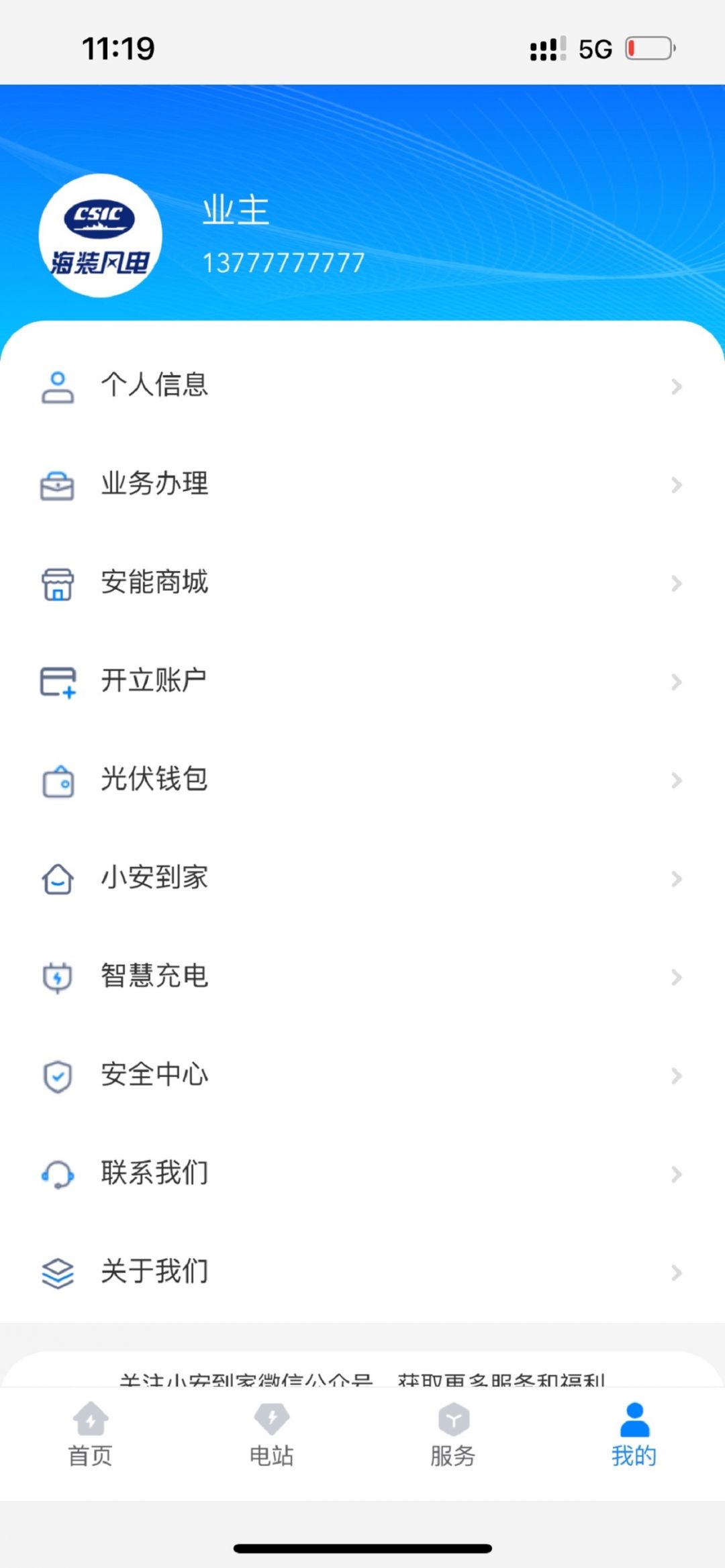The width and height of the screenshot is (725, 1568).
Task: Open the 业务办理 row
Action: click(362, 484)
